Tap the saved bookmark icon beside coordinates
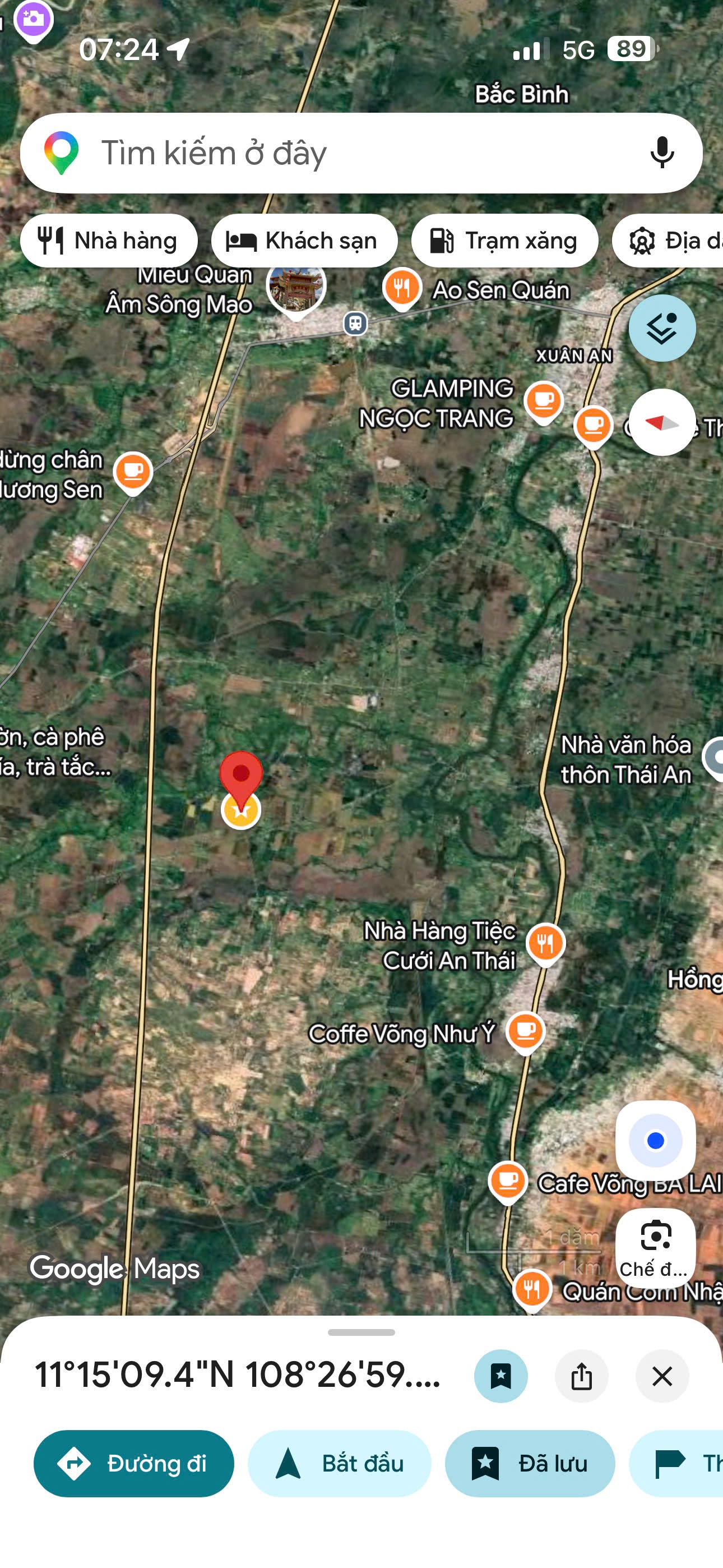723x1568 pixels. tap(501, 1376)
